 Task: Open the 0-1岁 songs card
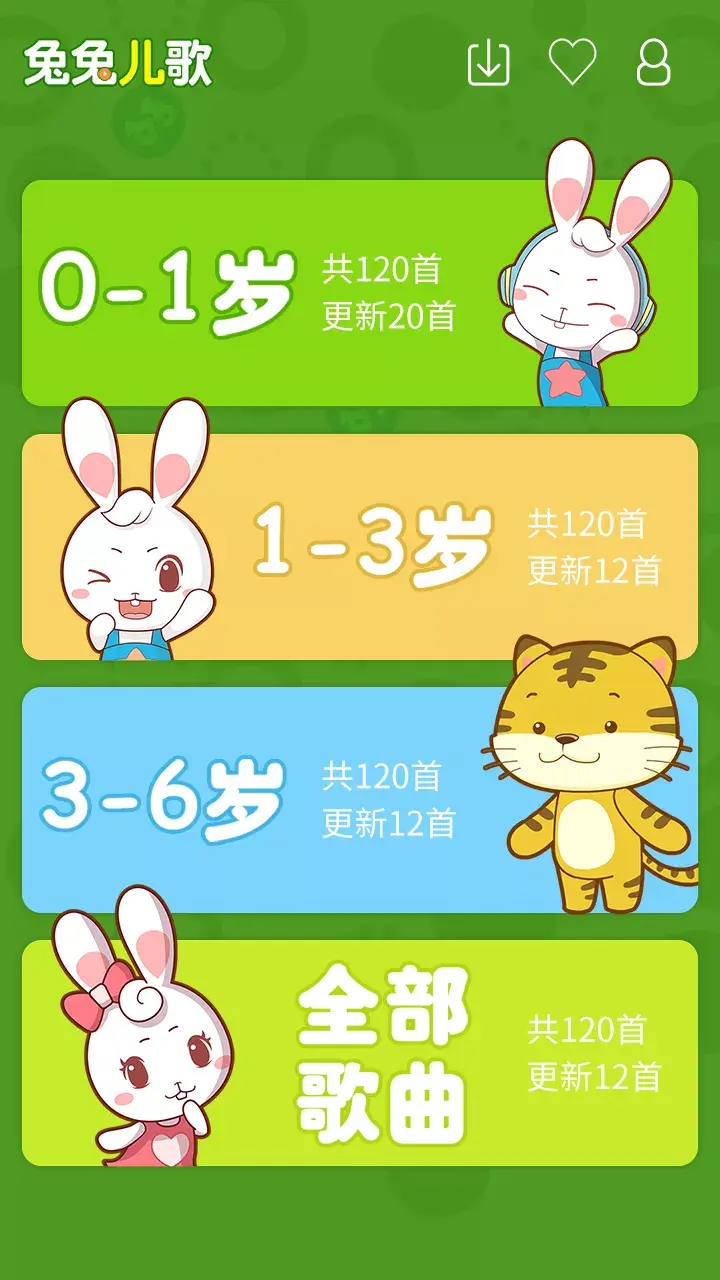(x=360, y=293)
